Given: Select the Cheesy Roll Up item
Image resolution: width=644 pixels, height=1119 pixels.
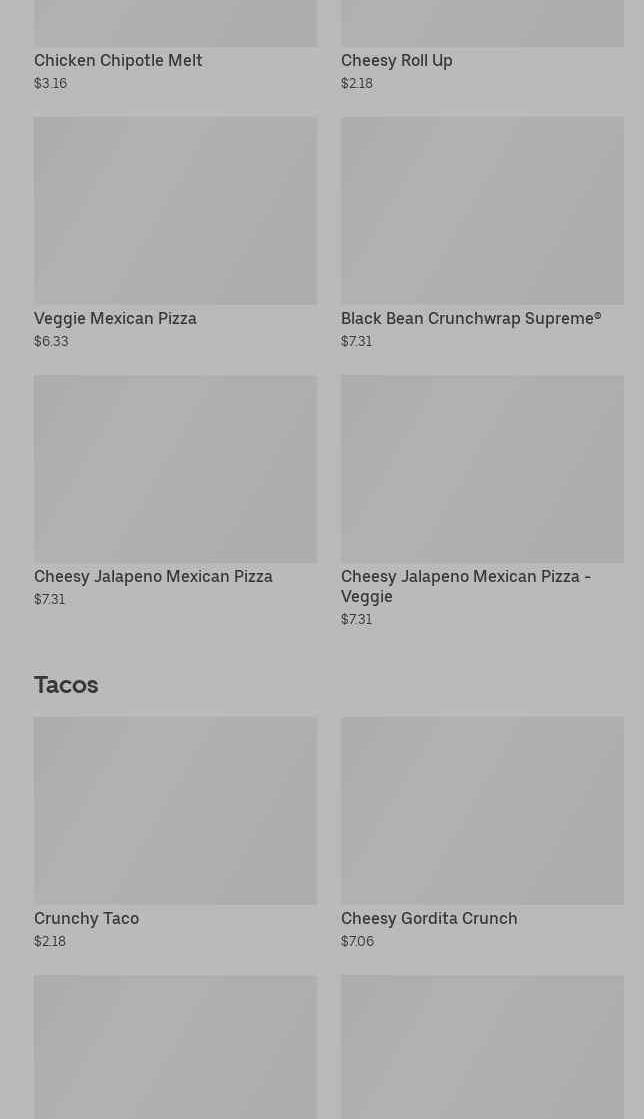Looking at the screenshot, I should point(397,60).
